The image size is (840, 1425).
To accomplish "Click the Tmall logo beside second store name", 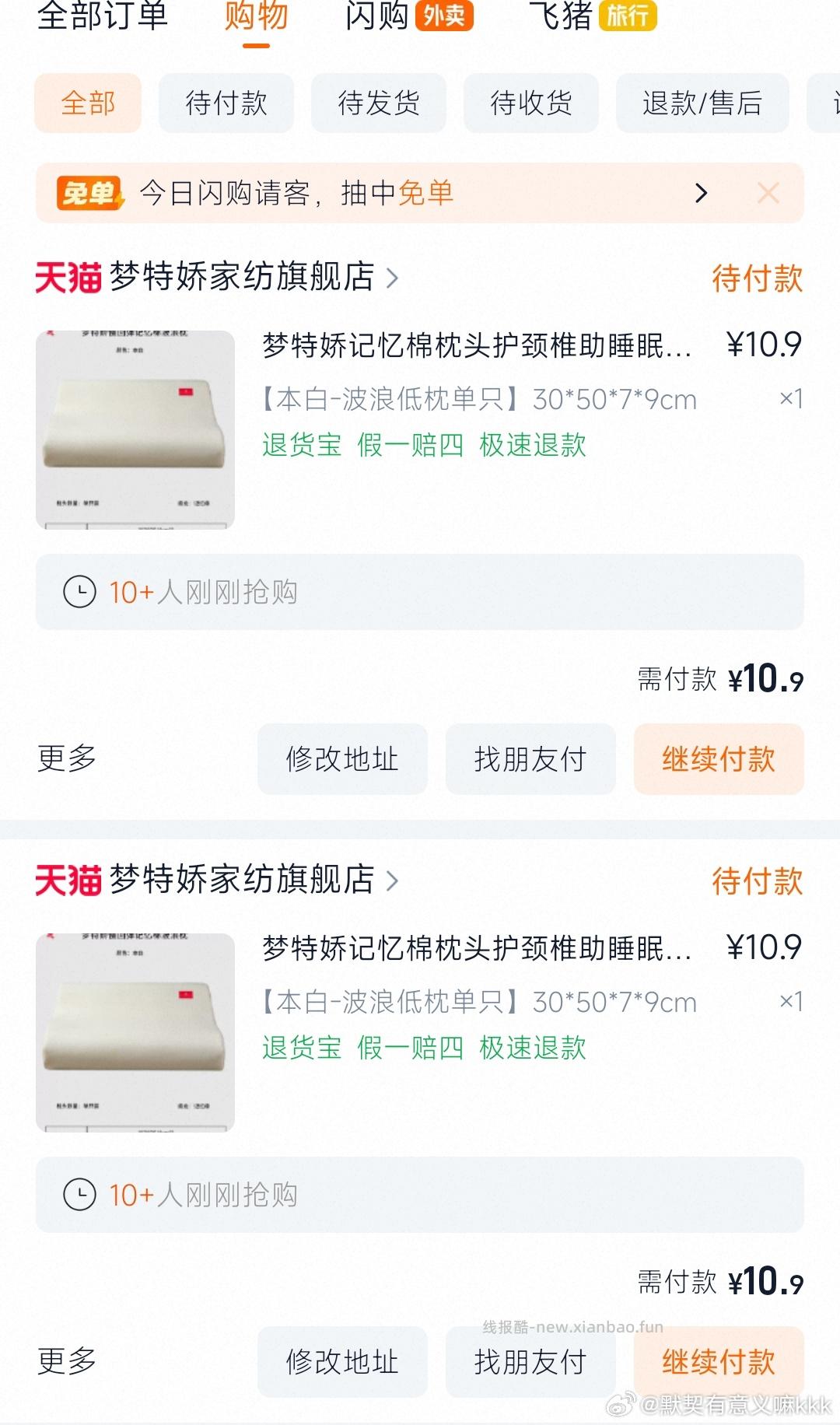I will 68,879.
